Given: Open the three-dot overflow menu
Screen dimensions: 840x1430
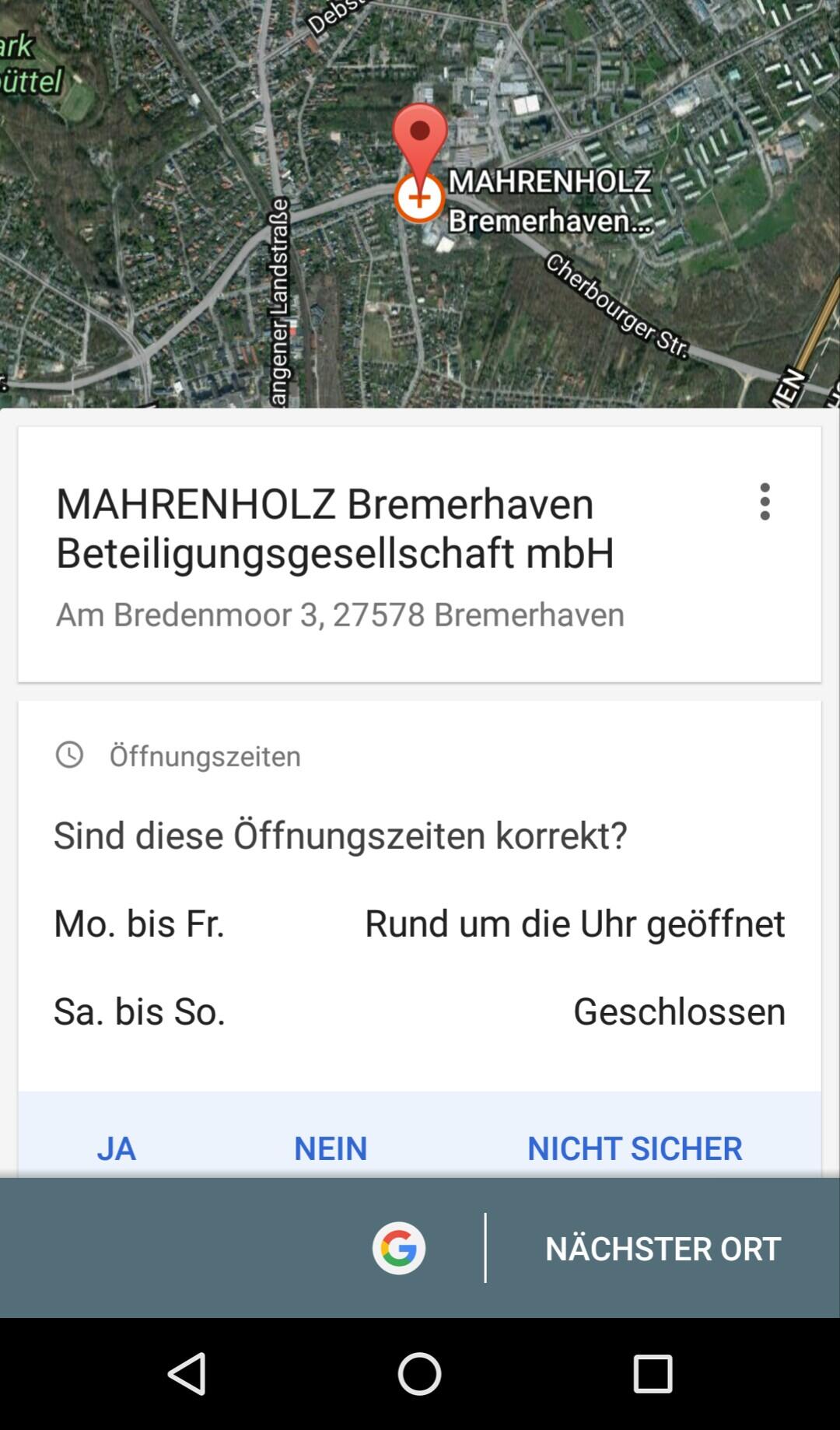Looking at the screenshot, I should pos(765,502).
